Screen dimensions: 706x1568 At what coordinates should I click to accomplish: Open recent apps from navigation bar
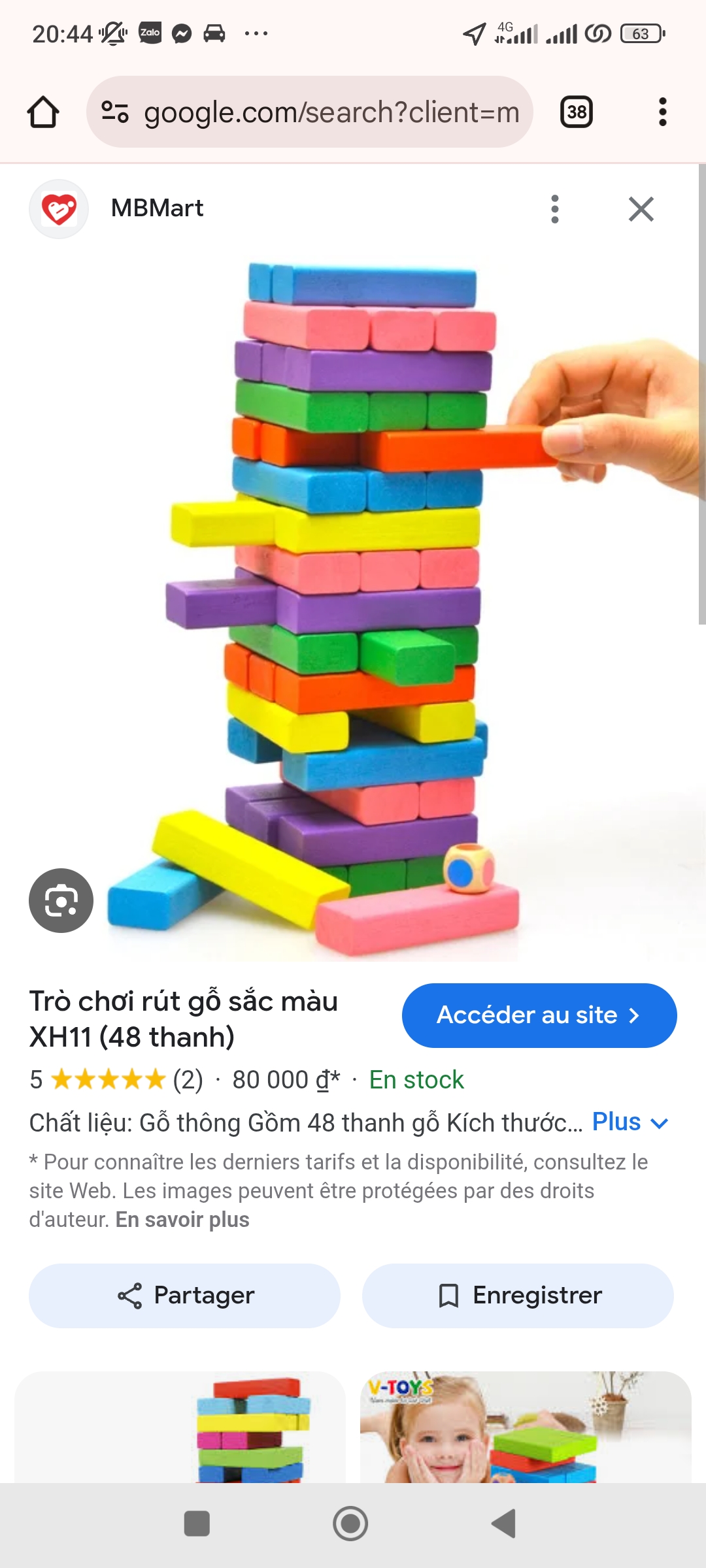(197, 1524)
